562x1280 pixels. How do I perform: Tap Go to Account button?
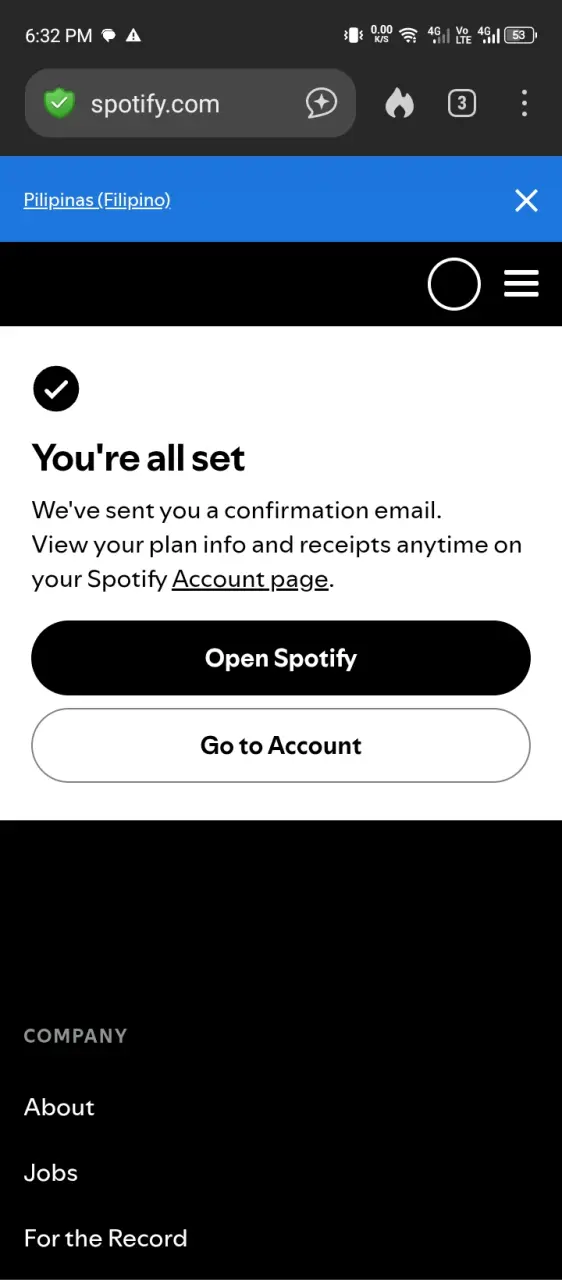[x=281, y=745]
